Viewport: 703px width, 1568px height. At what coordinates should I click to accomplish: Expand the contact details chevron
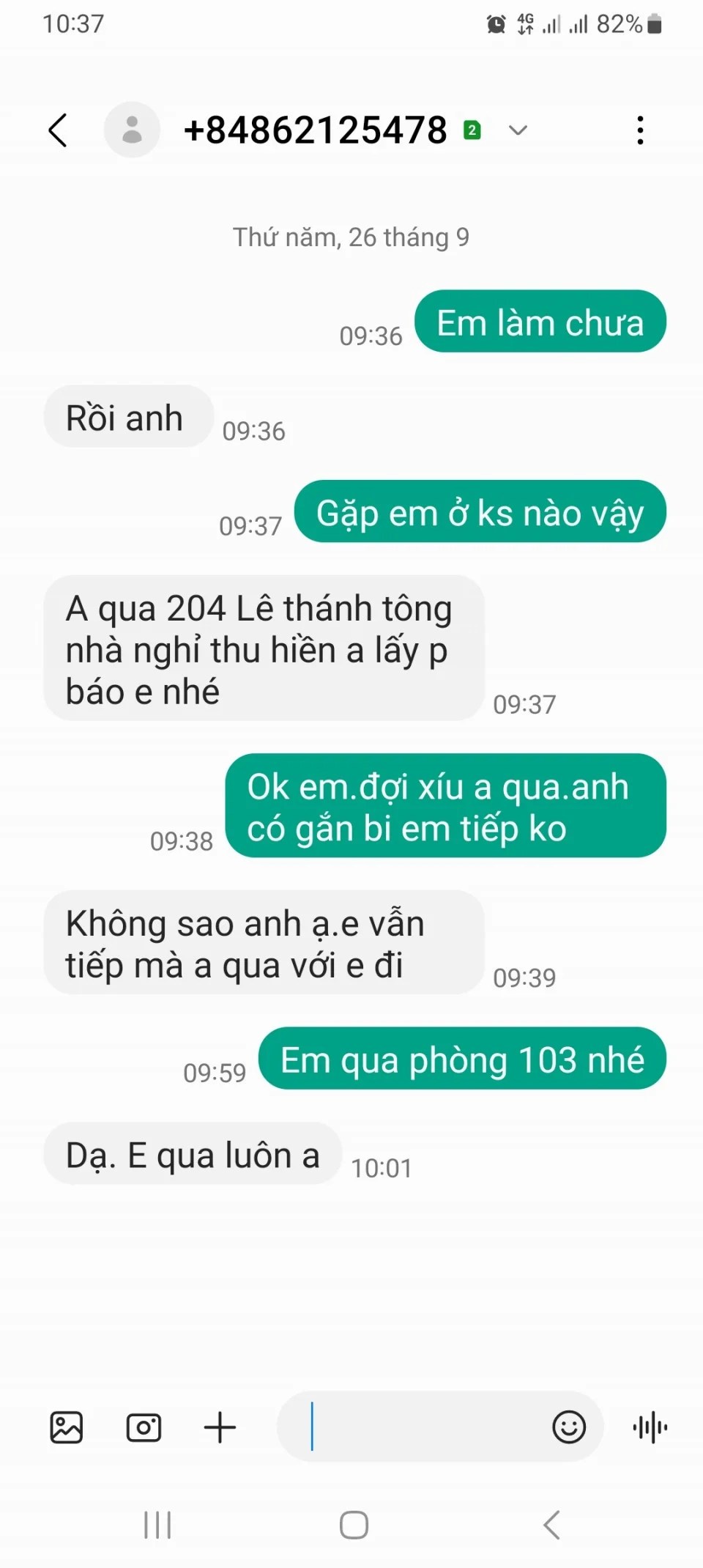pyautogui.click(x=518, y=130)
